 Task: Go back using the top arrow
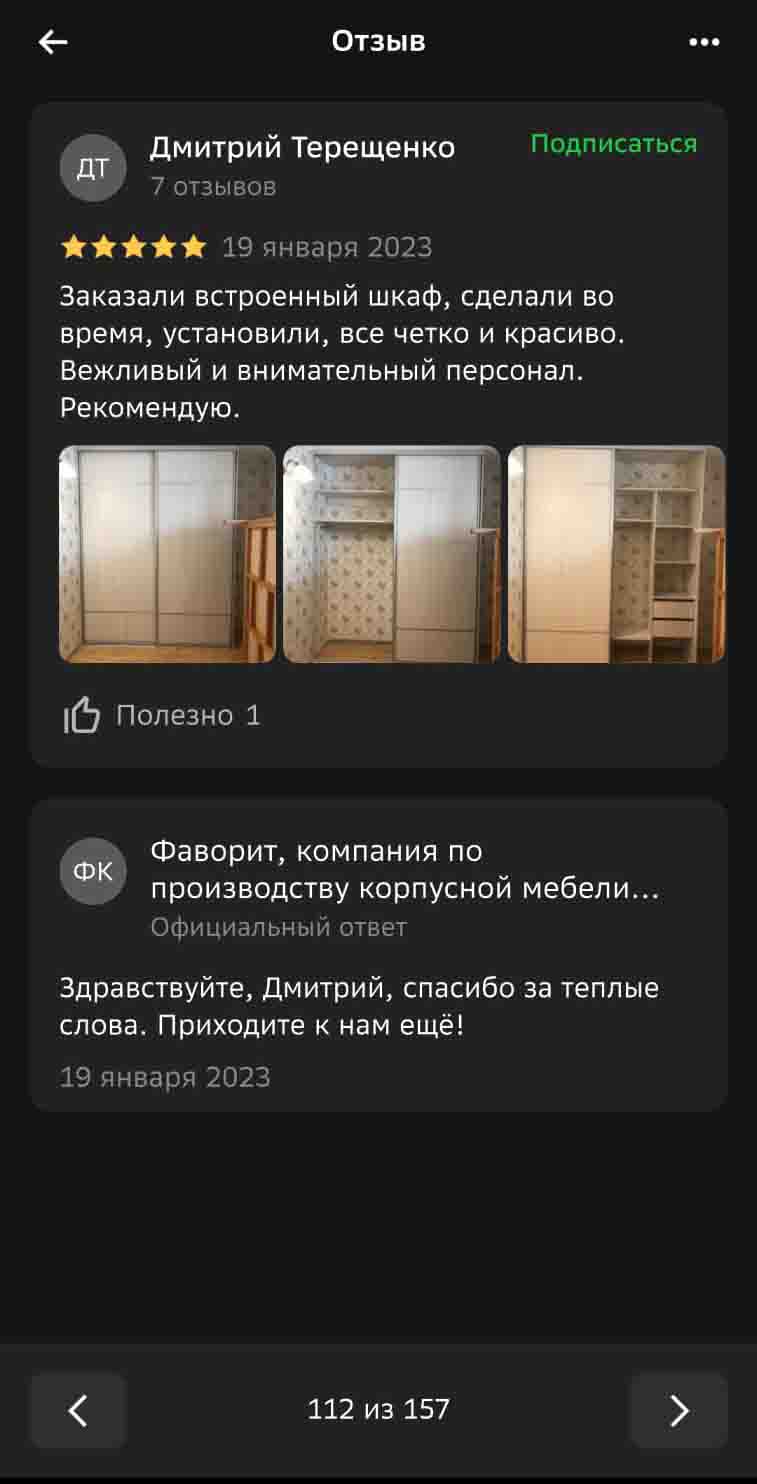(x=53, y=42)
